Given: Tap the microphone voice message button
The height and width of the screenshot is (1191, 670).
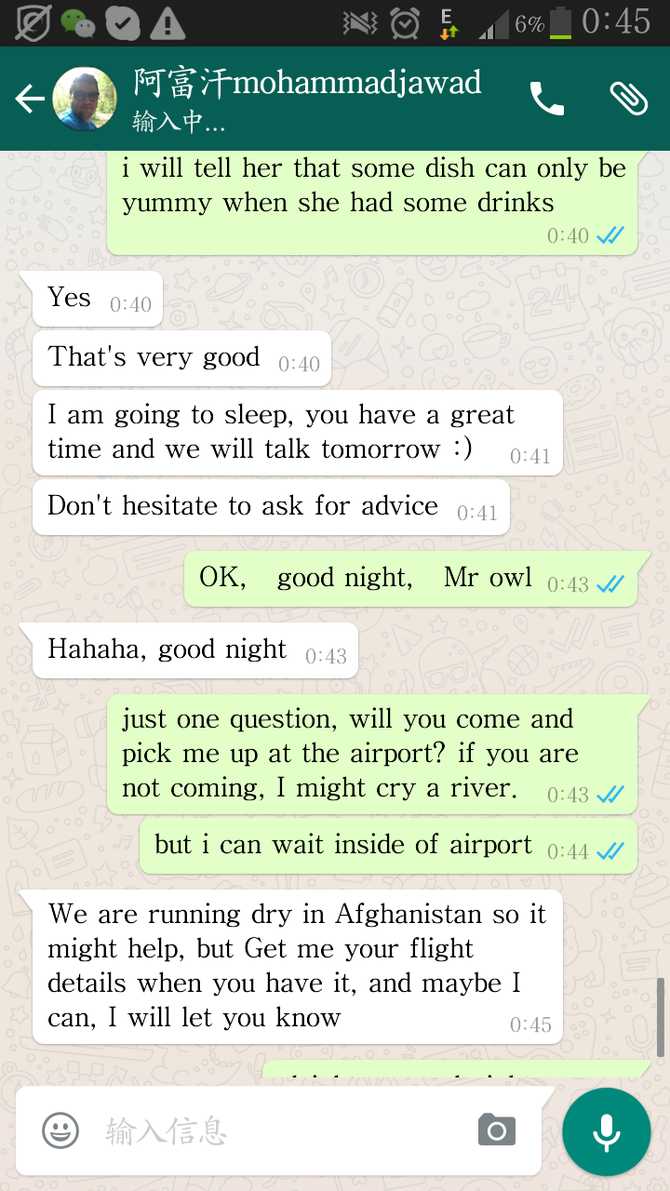Looking at the screenshot, I should (x=606, y=1131).
